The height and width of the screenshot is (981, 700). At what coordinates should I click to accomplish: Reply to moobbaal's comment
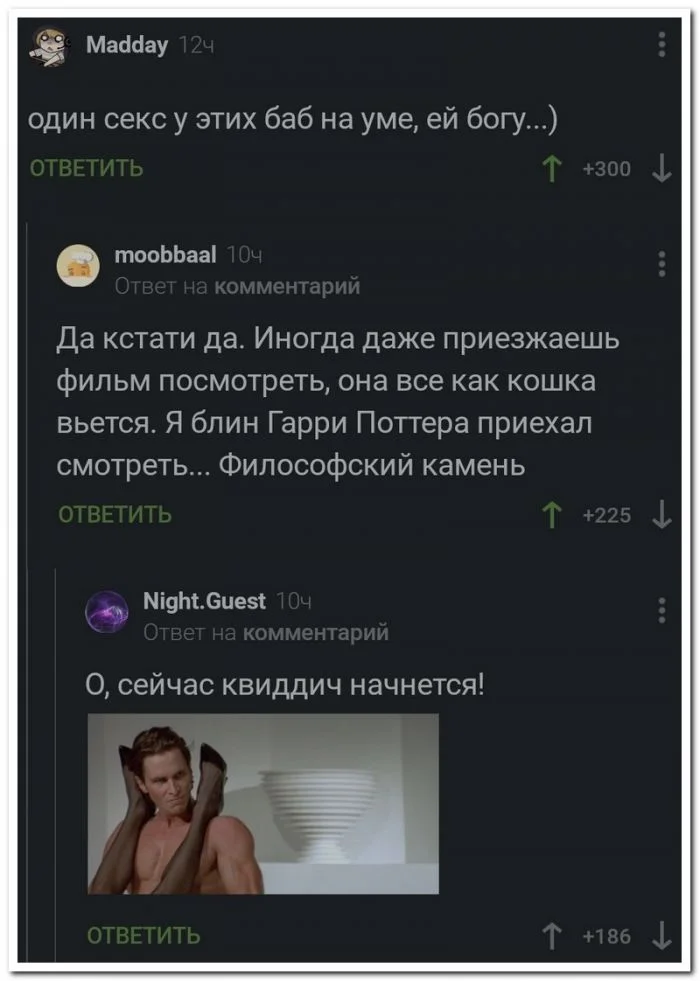[x=115, y=515]
